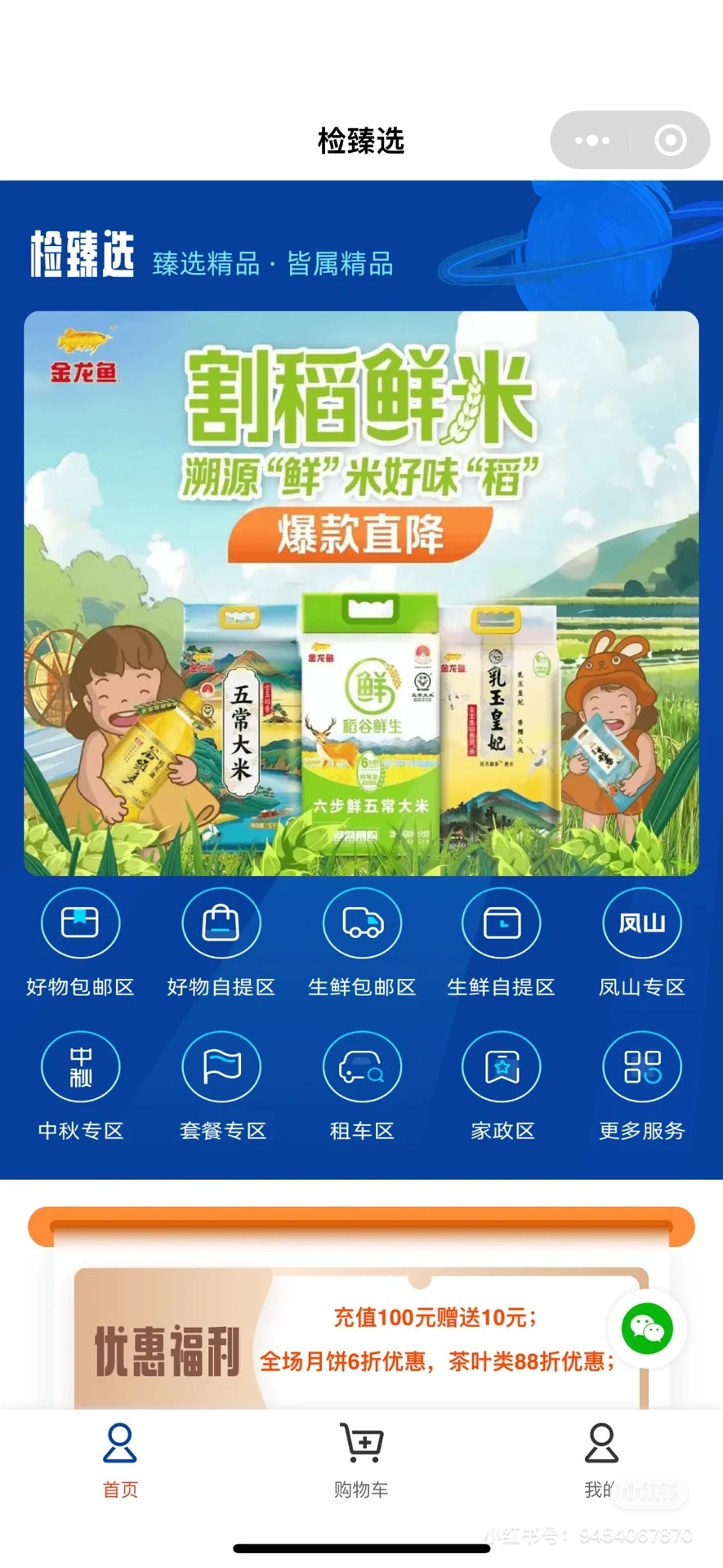Open the 优惠福利 discount card
The image size is (723, 1568).
[x=359, y=1340]
